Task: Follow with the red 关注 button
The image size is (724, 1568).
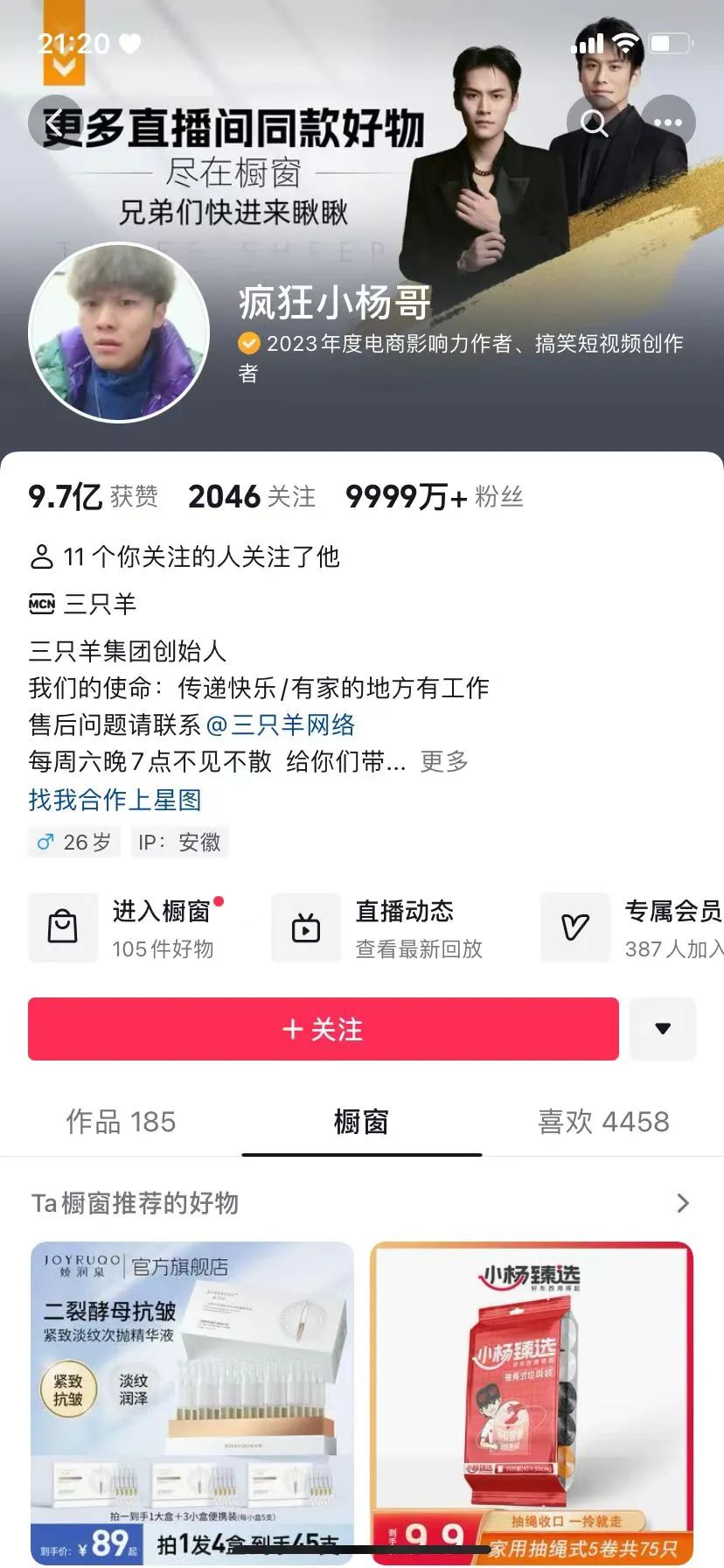Action: click(x=323, y=1029)
